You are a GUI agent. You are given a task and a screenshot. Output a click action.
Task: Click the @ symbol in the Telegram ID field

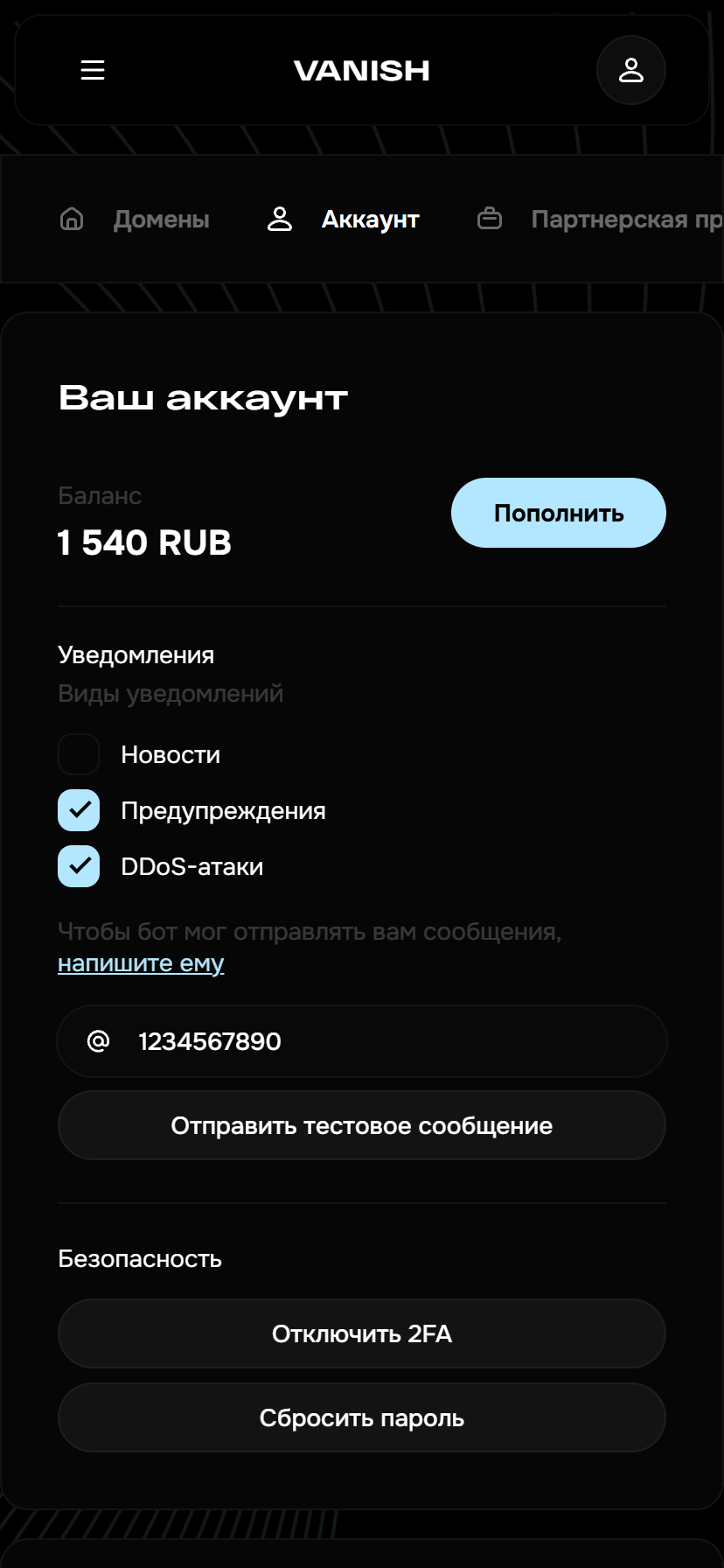[99, 1041]
